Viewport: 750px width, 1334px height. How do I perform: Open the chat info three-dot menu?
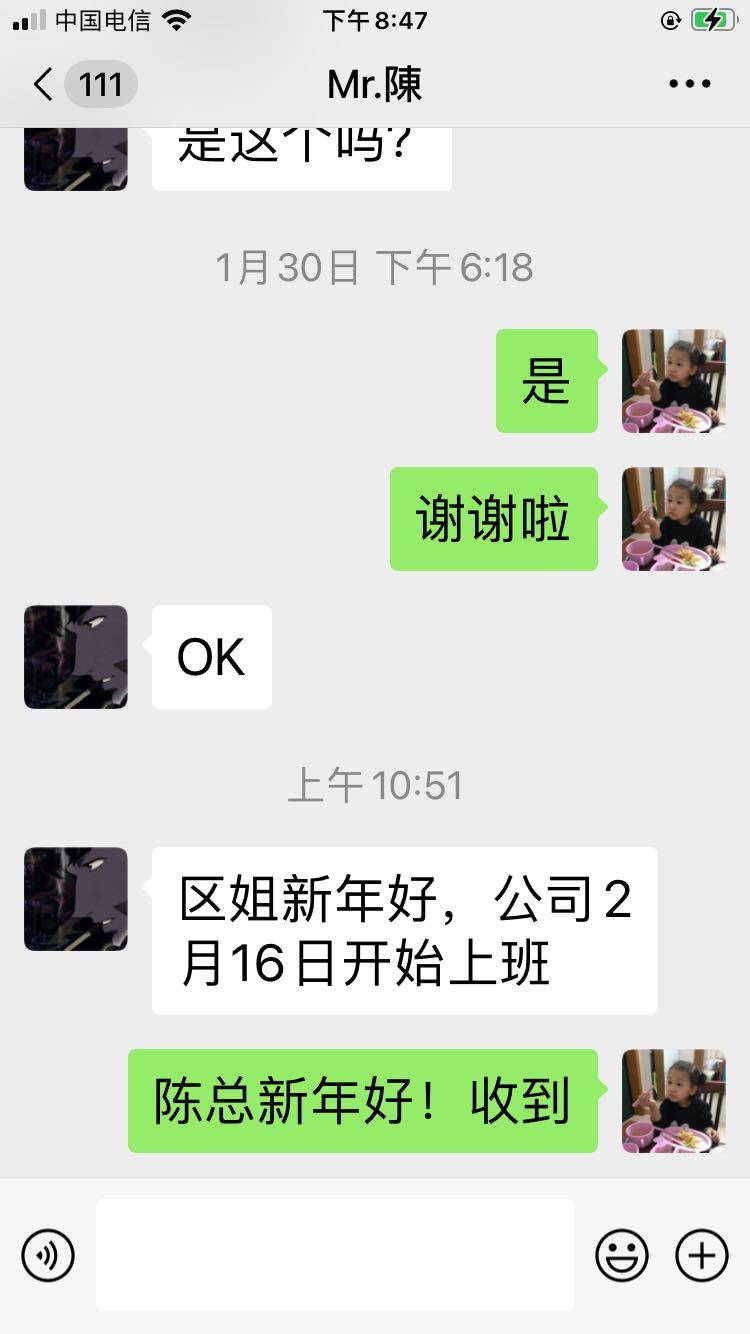[690, 85]
